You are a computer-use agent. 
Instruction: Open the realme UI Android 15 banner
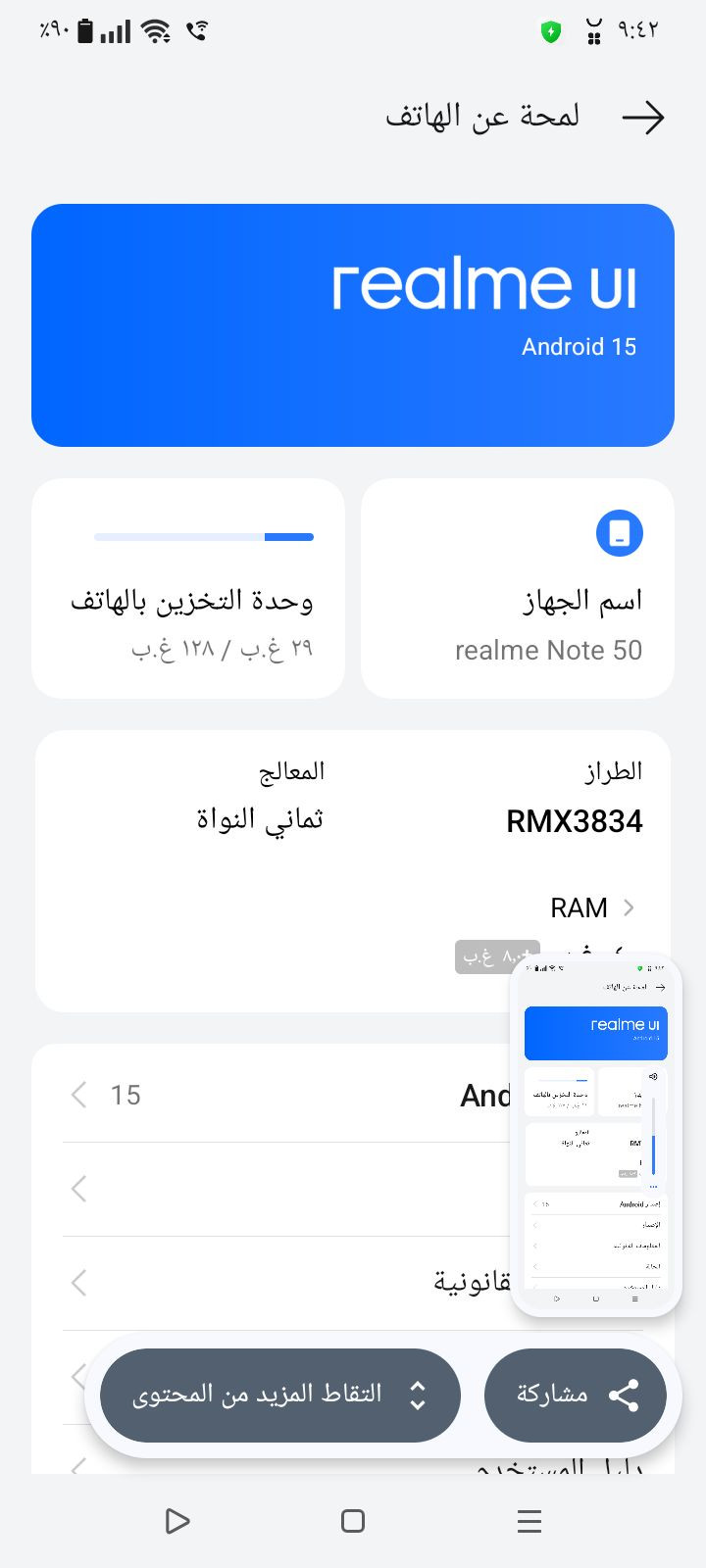click(353, 325)
